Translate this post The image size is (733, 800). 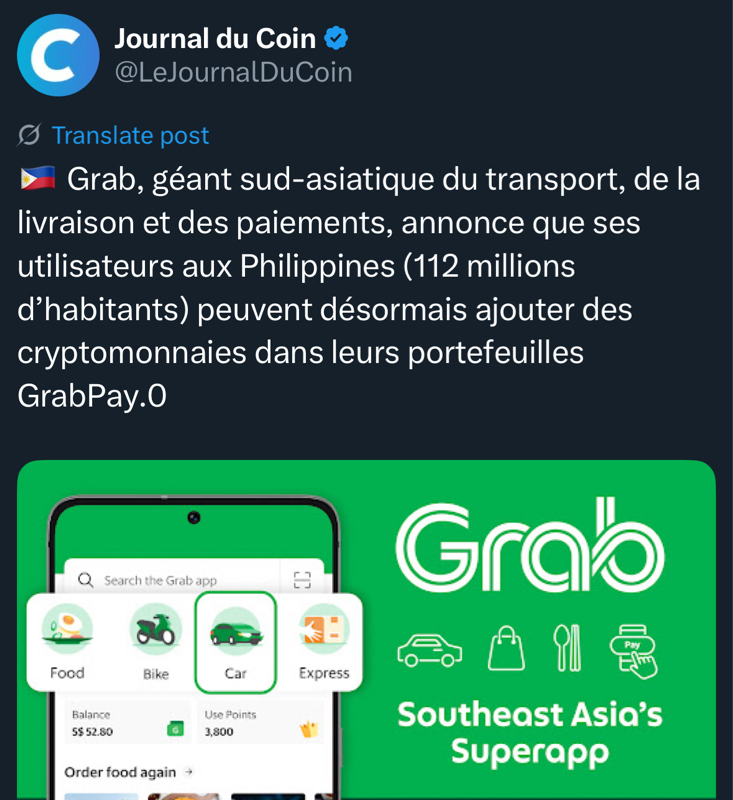[x=130, y=136]
